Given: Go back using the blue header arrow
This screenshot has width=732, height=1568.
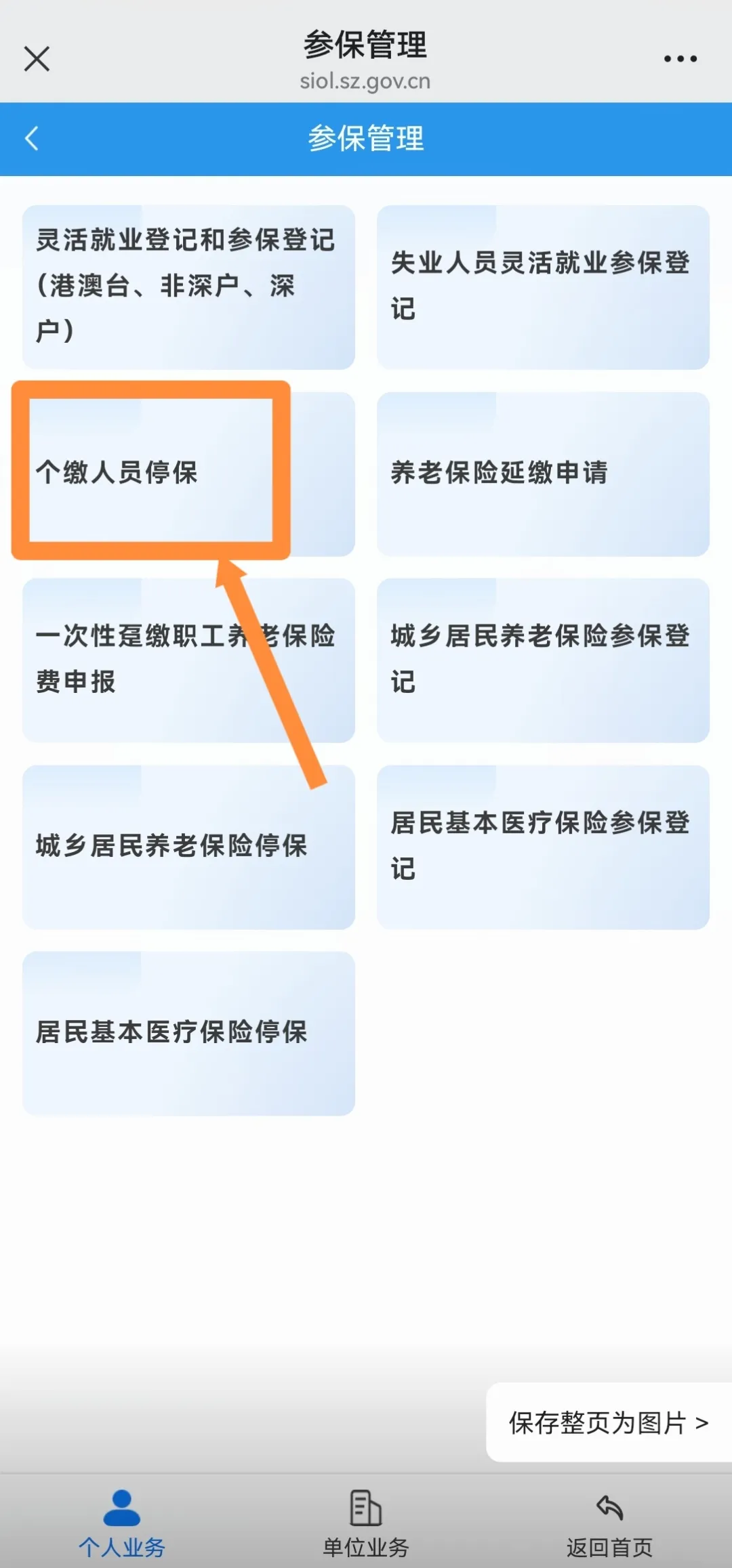Looking at the screenshot, I should coord(31,139).
